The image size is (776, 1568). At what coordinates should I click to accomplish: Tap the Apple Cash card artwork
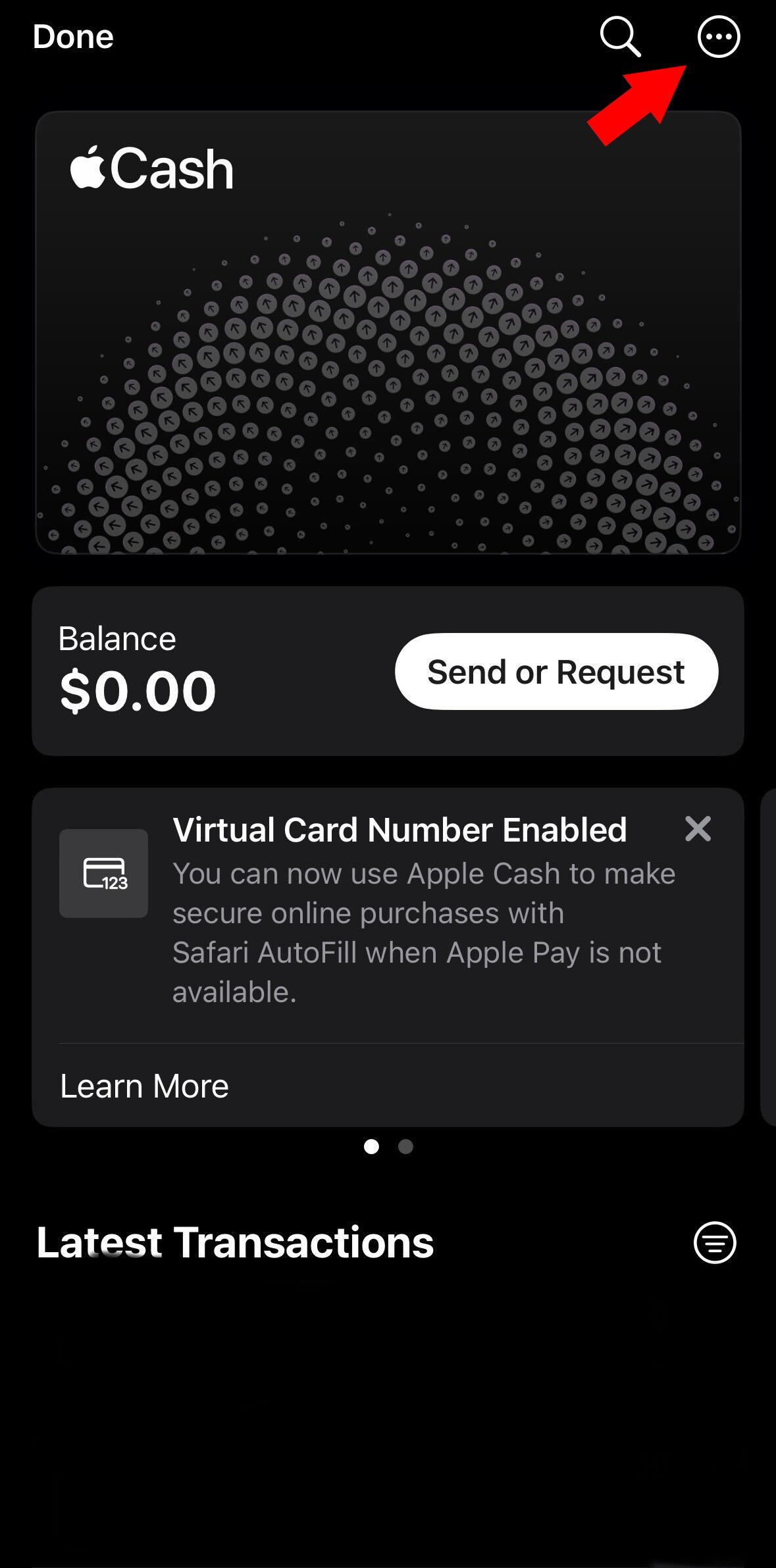pos(388,329)
